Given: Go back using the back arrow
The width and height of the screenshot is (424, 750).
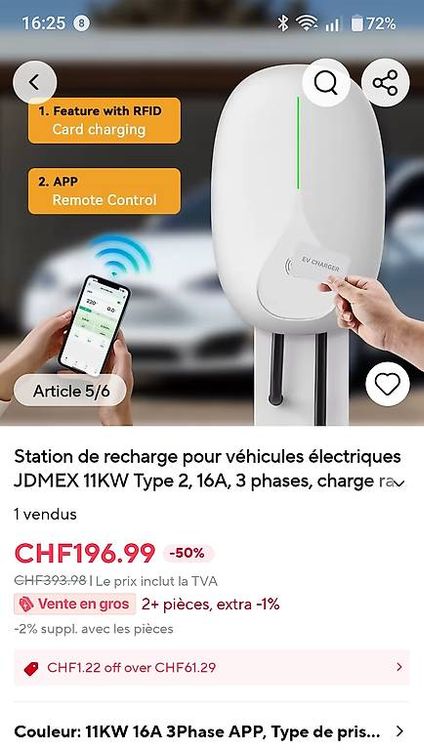Looking at the screenshot, I should (x=34, y=83).
